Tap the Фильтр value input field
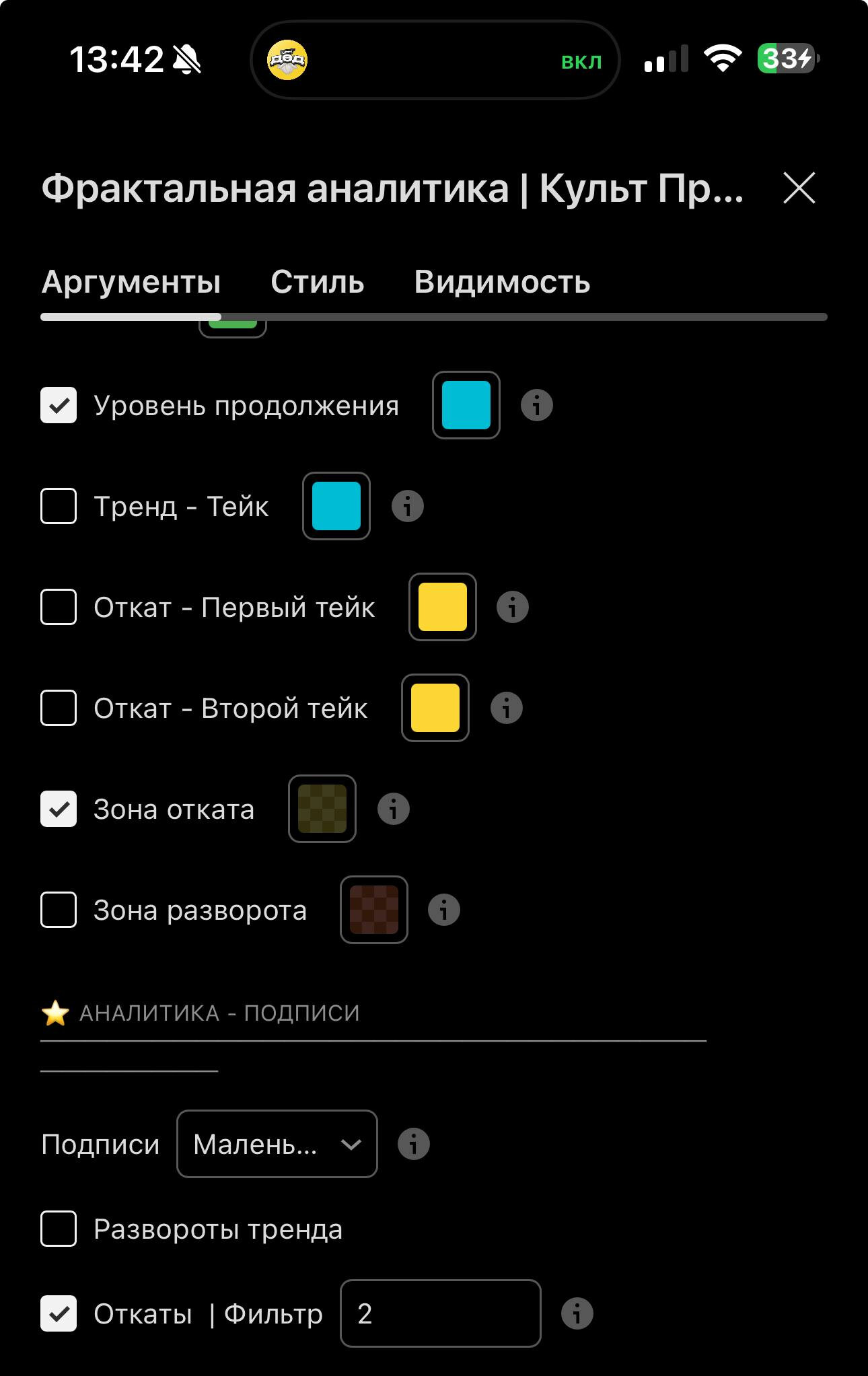 440,1313
